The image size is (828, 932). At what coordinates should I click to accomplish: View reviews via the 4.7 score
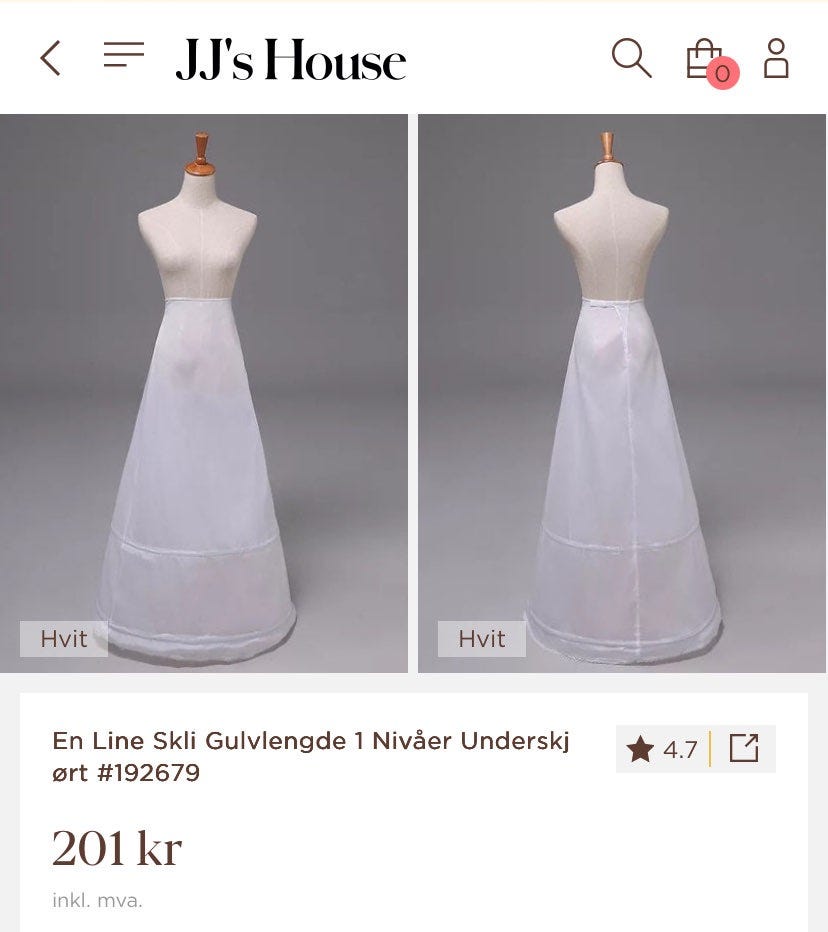pyautogui.click(x=679, y=747)
